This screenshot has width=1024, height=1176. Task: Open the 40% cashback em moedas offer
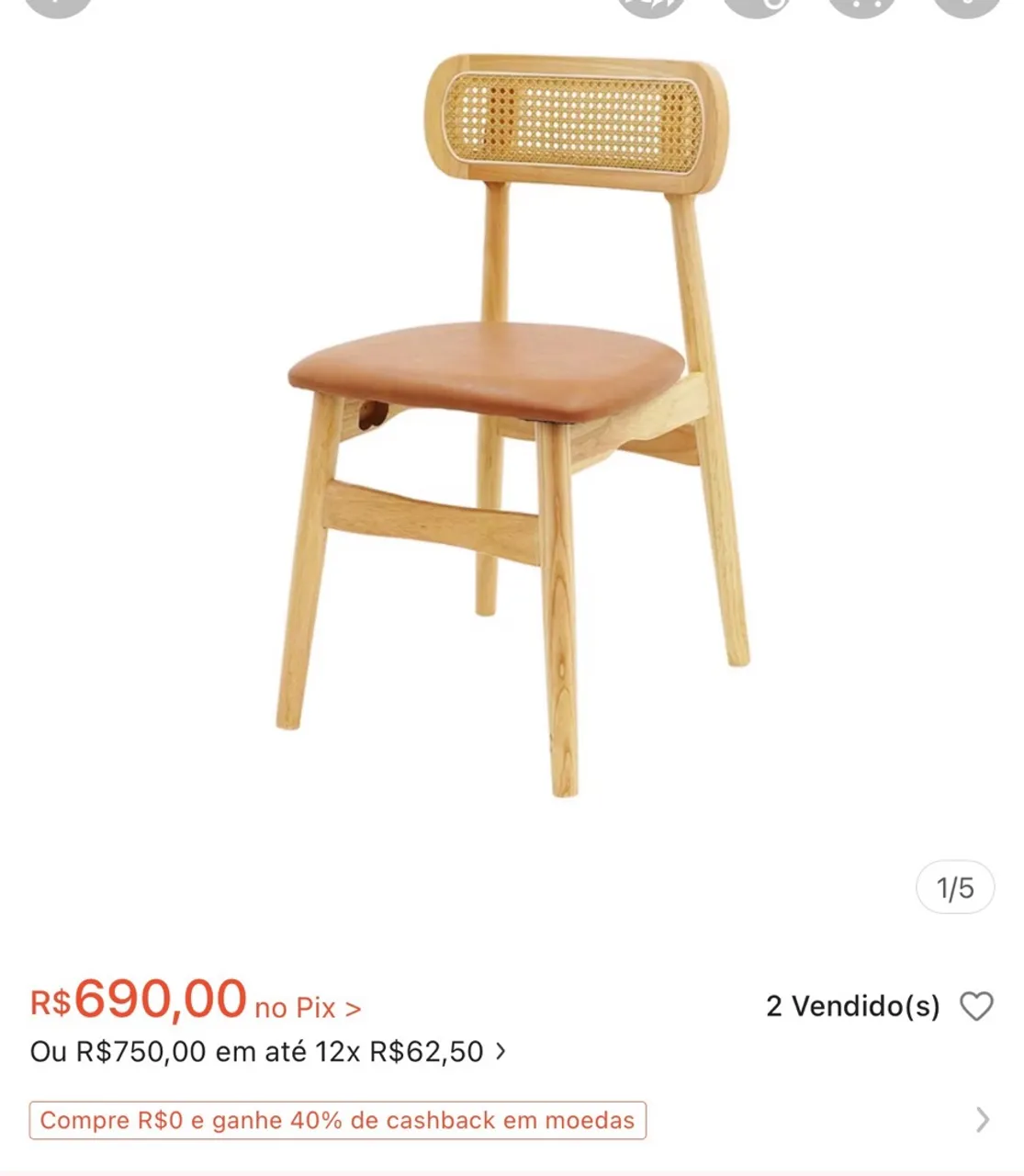tap(337, 1120)
